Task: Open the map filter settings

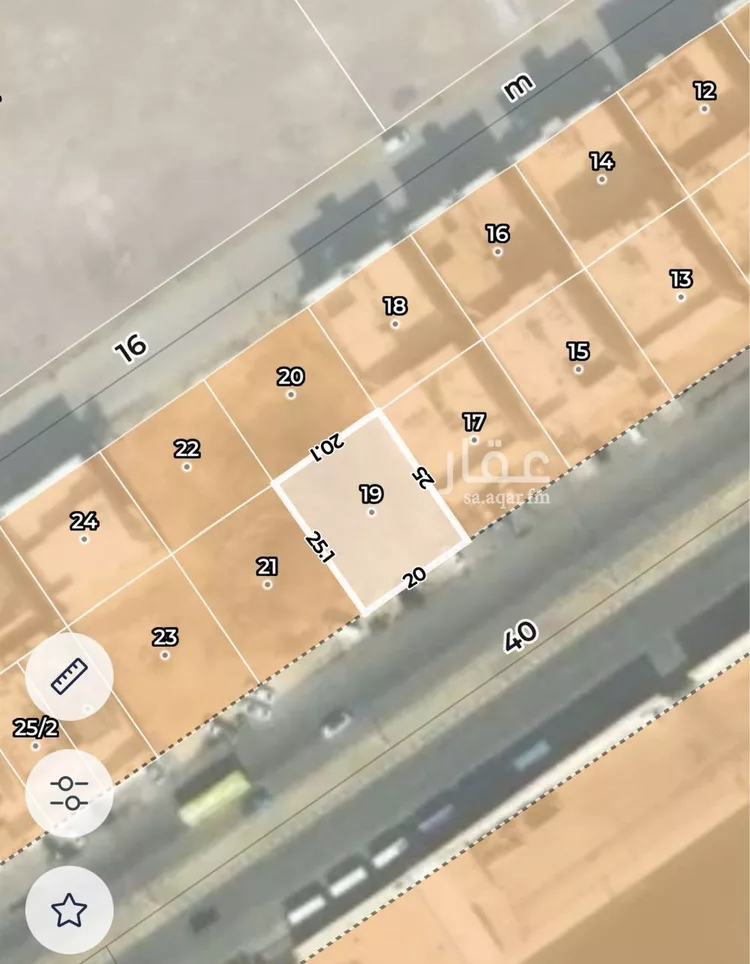Action: [x=69, y=793]
